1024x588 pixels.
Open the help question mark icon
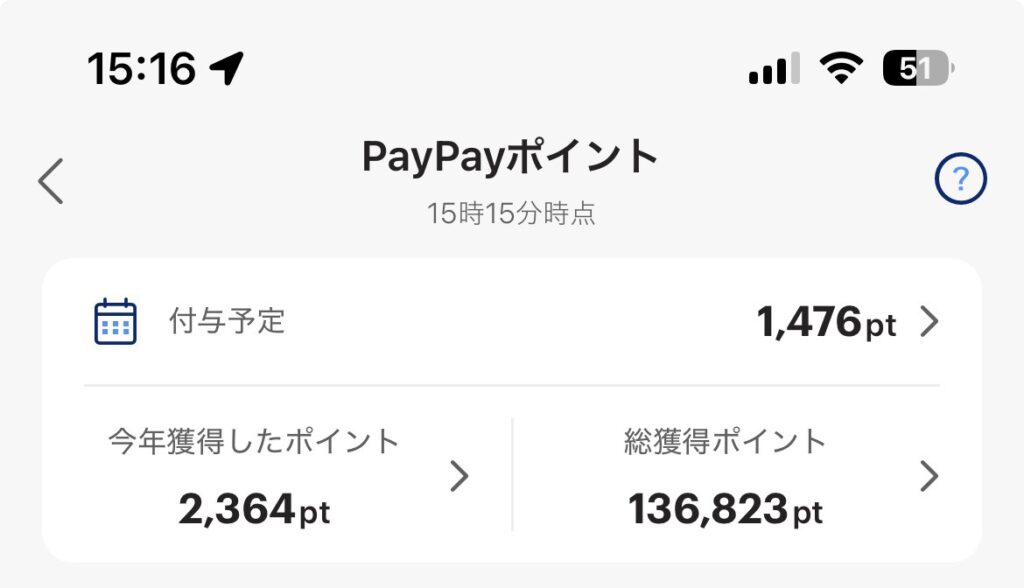point(960,180)
